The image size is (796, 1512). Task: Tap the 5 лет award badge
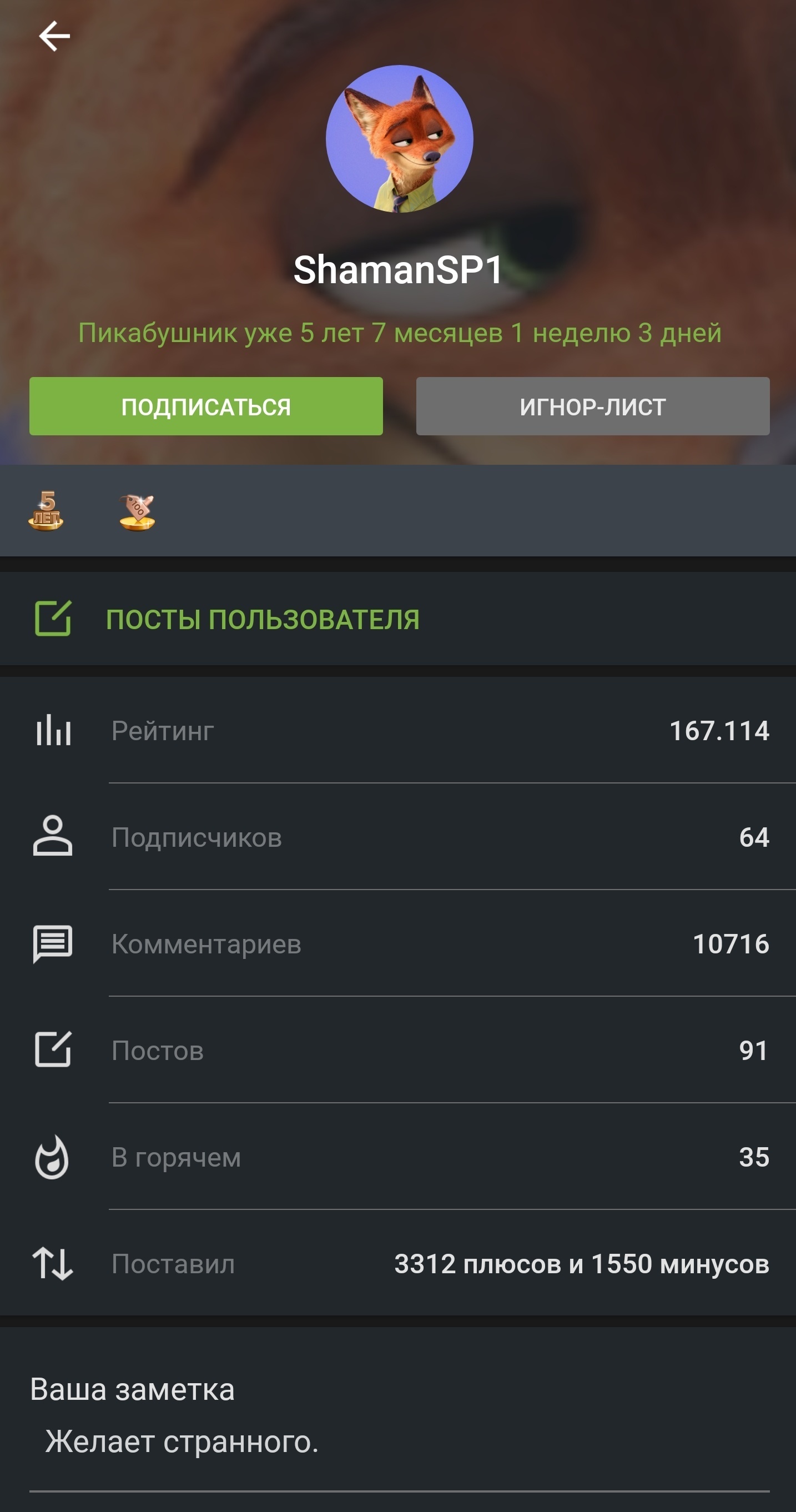(46, 511)
